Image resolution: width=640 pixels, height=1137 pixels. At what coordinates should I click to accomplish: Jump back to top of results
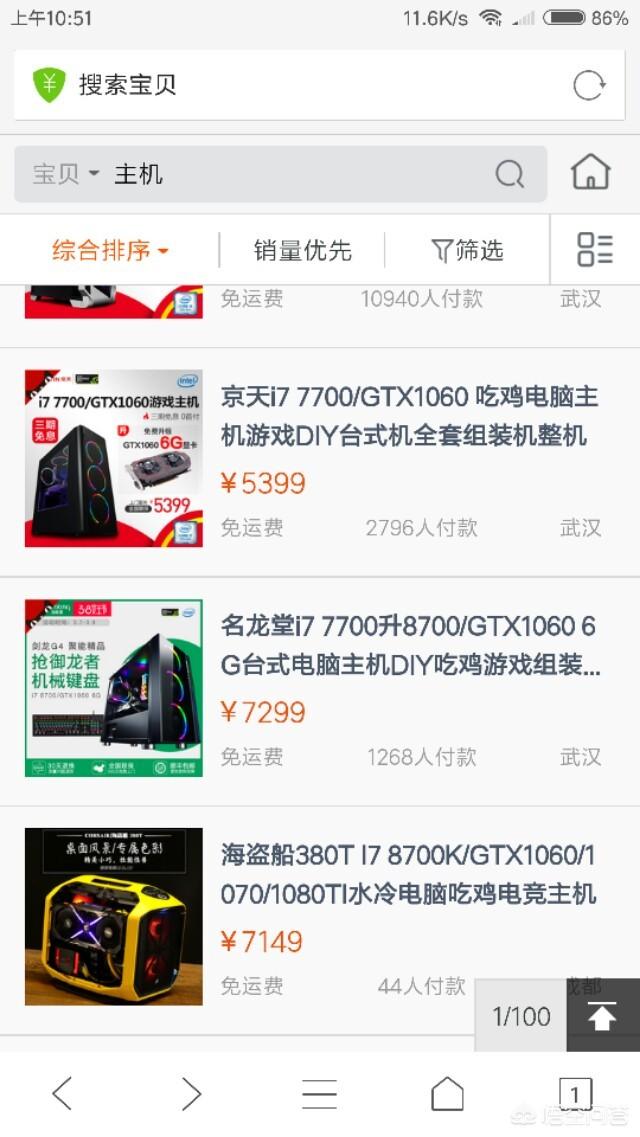point(602,1015)
